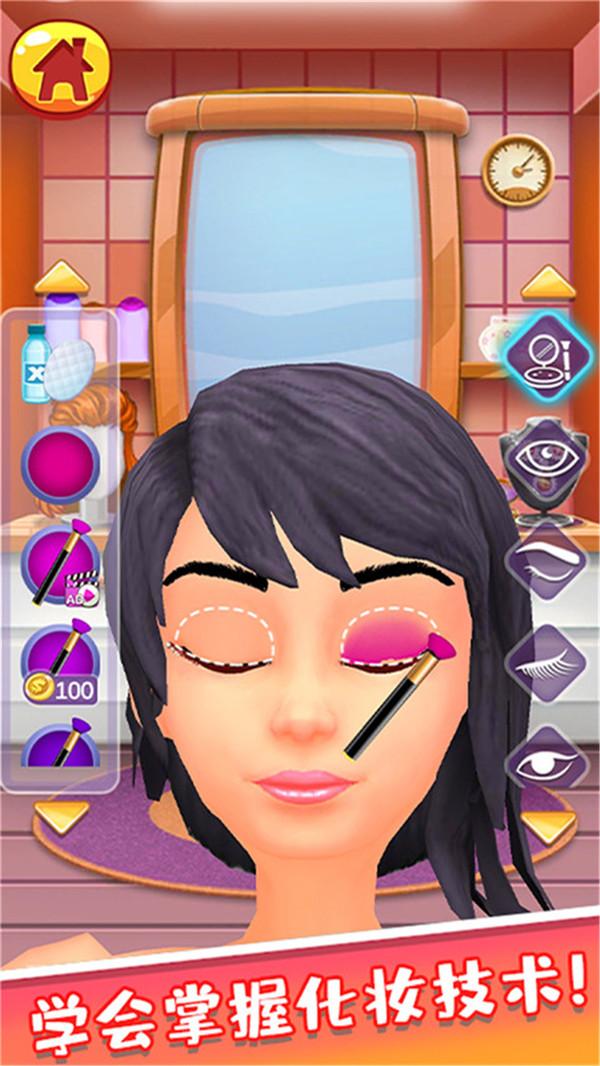Image resolution: width=600 pixels, height=1066 pixels.
Task: Page up the right category list
Action: 548,282
